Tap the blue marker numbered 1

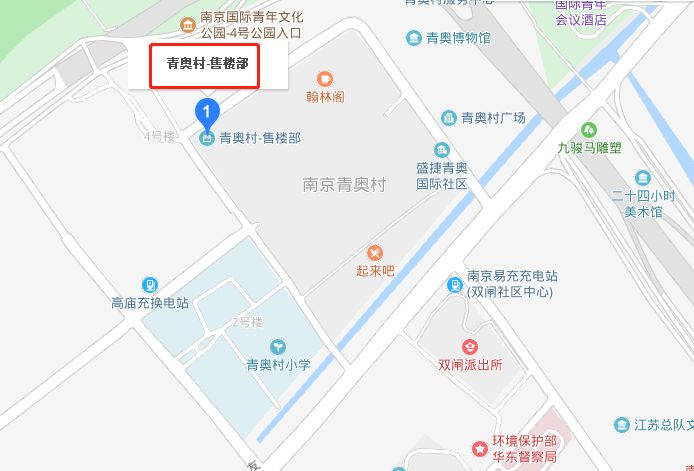[x=206, y=110]
